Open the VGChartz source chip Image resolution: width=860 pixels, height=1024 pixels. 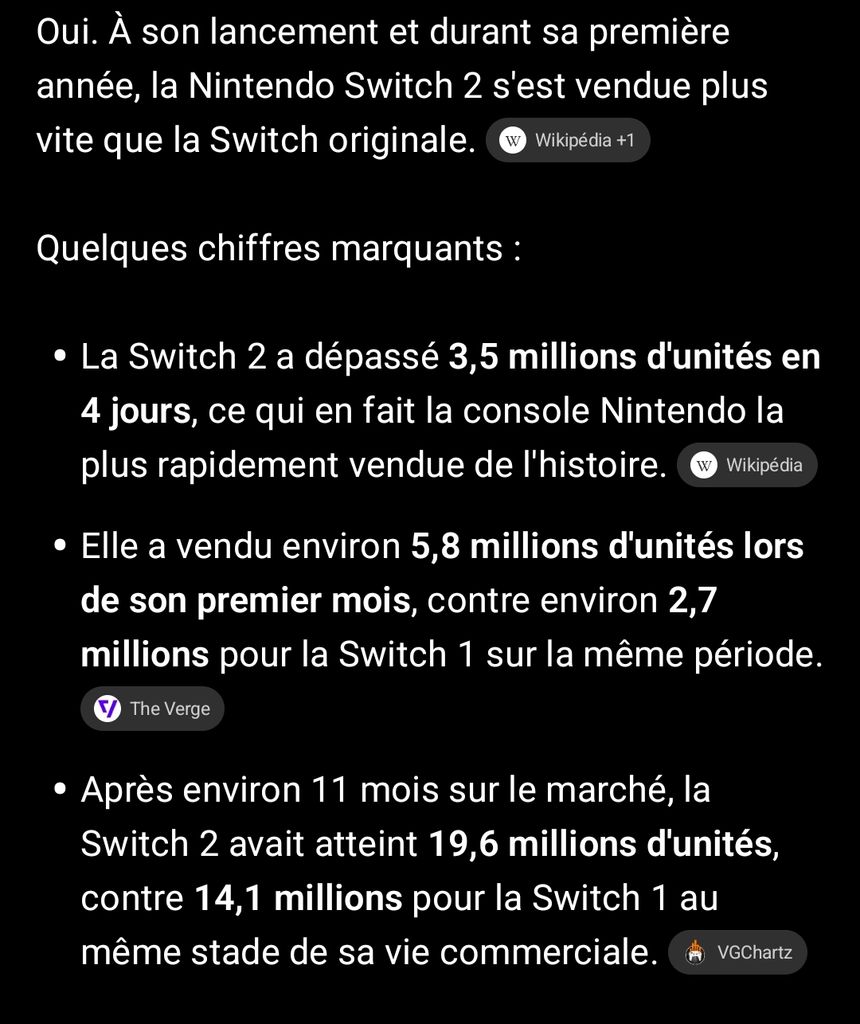coord(738,952)
